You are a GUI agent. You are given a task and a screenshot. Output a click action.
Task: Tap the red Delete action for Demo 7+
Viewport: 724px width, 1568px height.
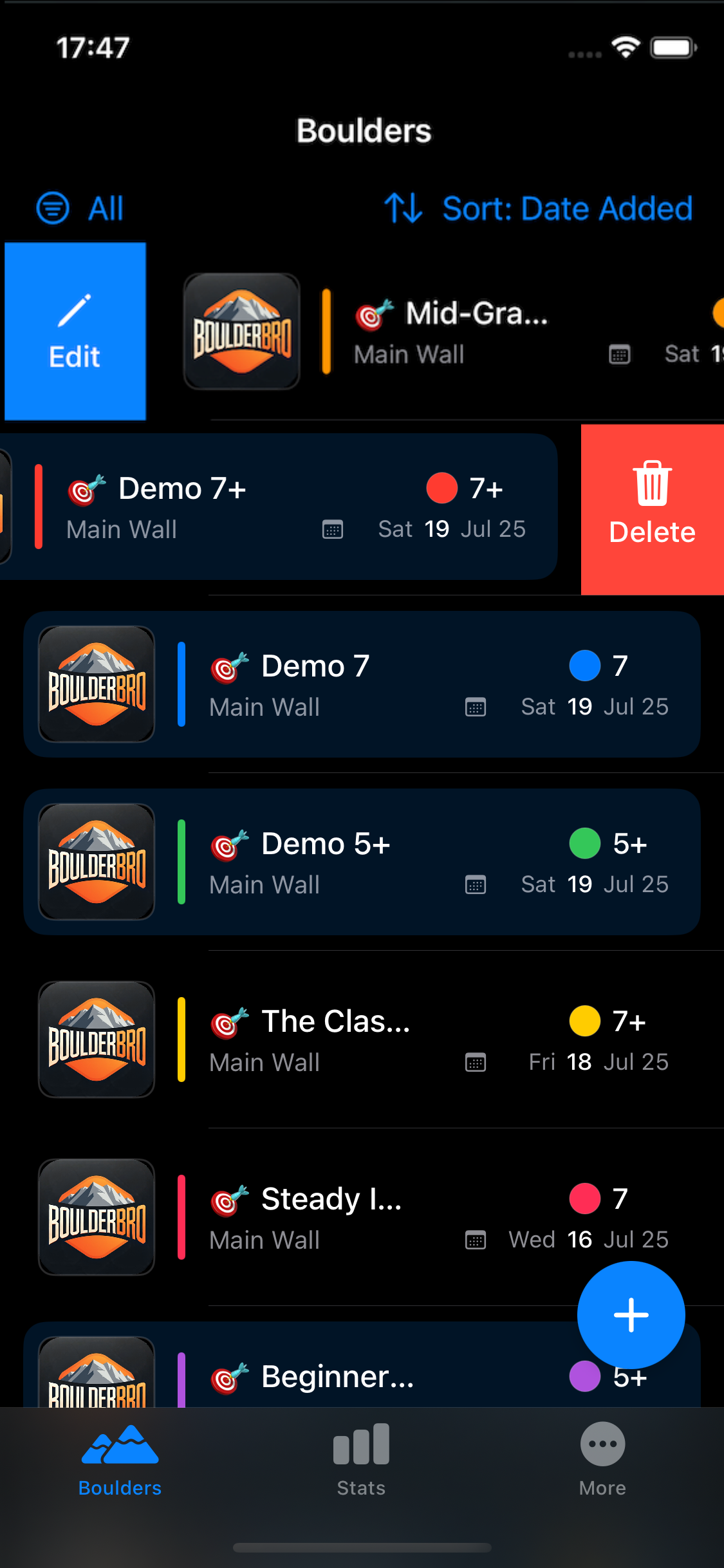coord(652,509)
